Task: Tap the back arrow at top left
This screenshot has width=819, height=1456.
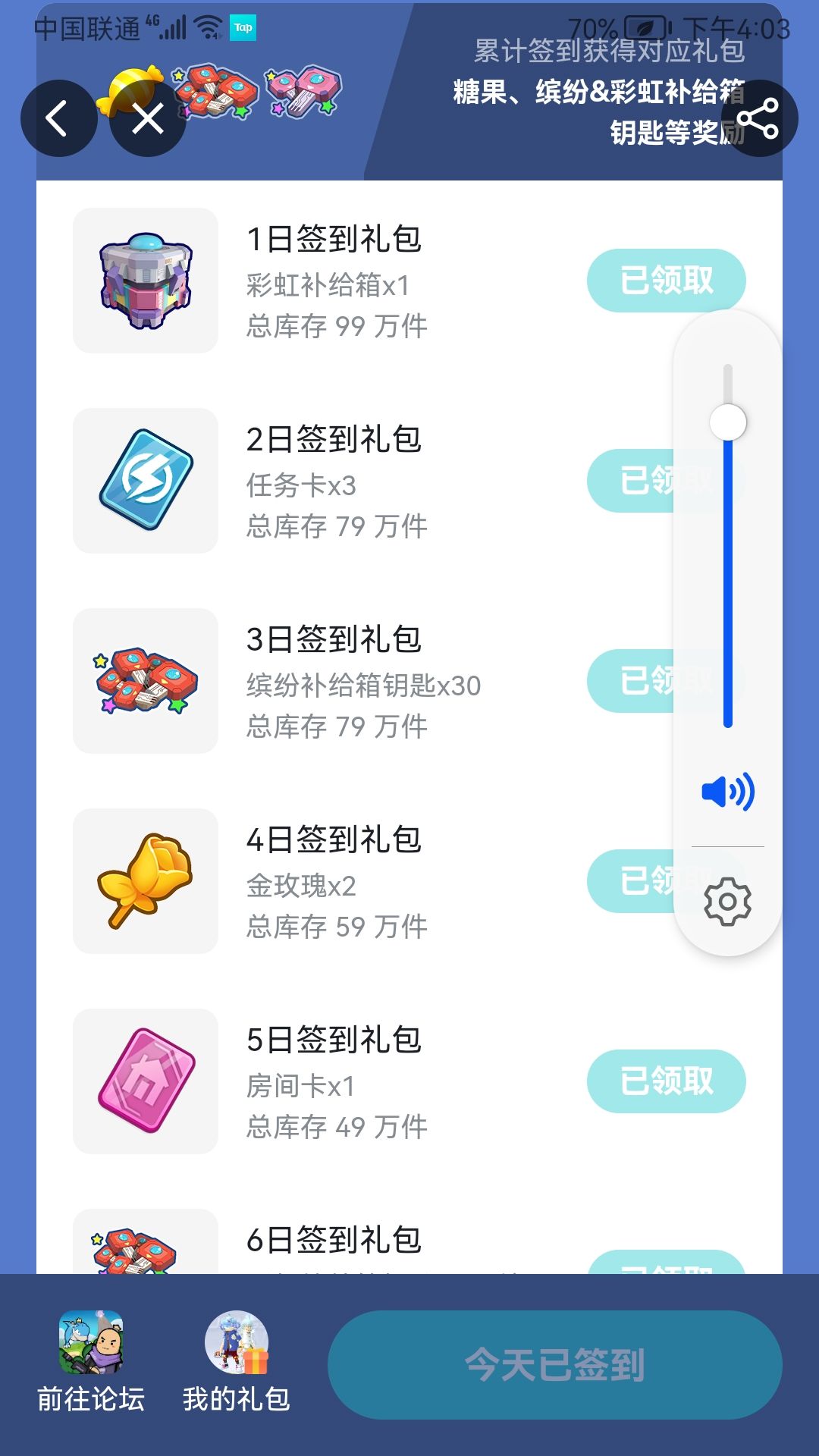Action: [59, 118]
